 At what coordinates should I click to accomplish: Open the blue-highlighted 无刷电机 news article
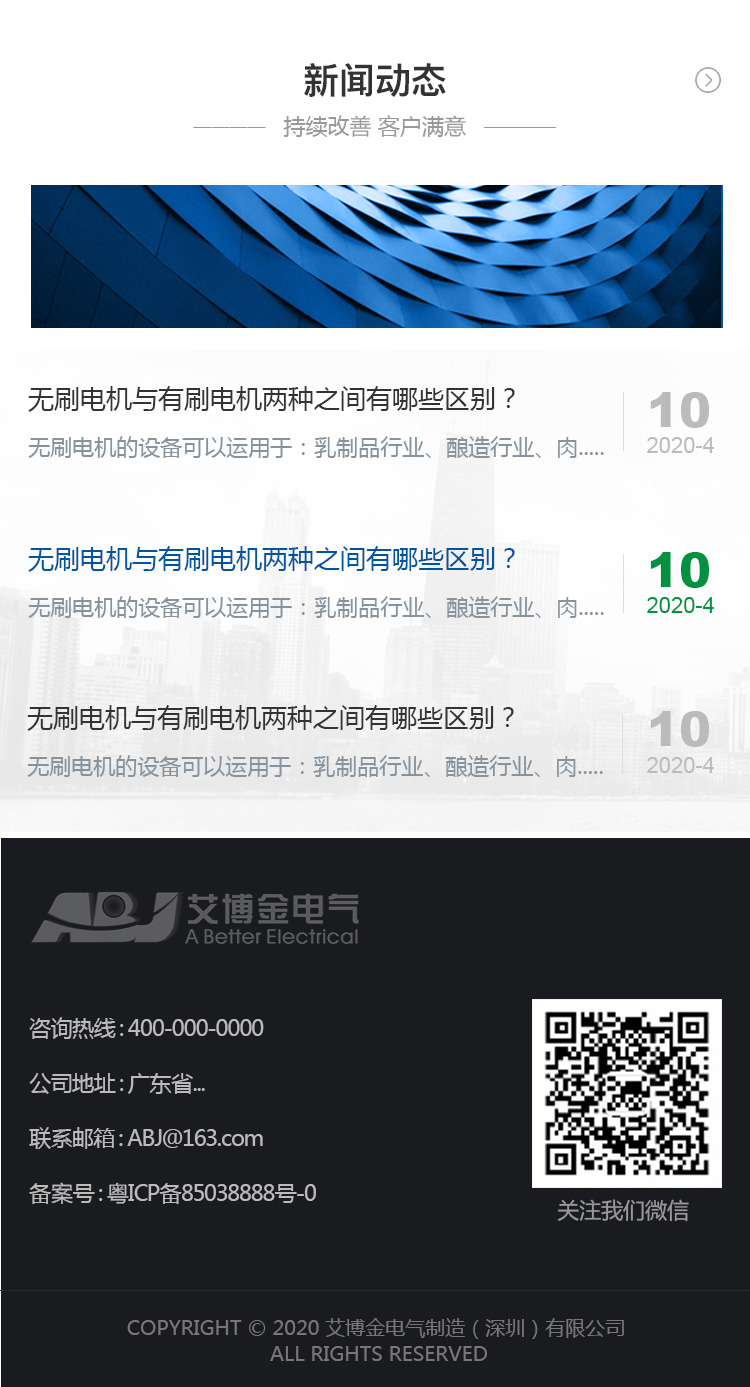point(272,559)
